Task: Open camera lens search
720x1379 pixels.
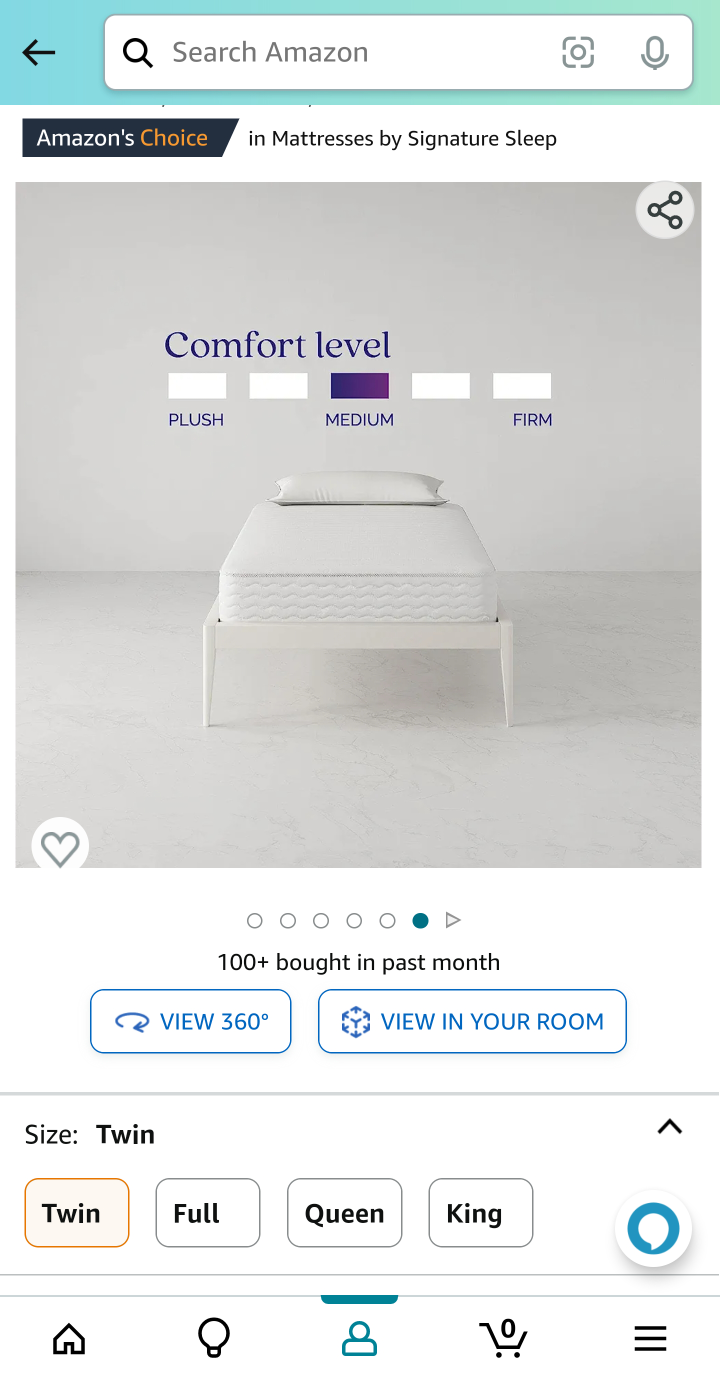Action: pyautogui.click(x=578, y=52)
